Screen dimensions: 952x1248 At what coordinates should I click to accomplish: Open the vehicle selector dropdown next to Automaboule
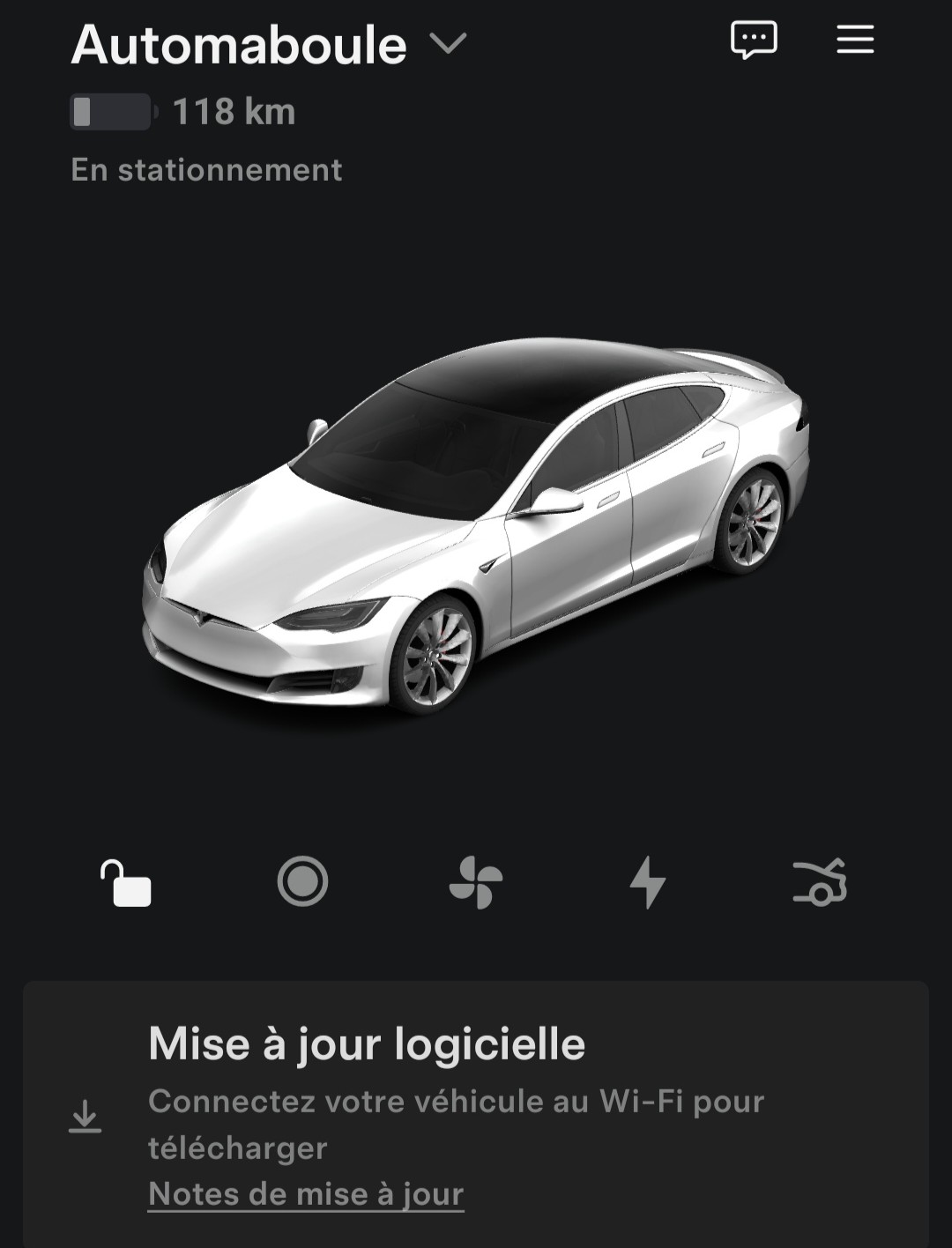(x=448, y=43)
